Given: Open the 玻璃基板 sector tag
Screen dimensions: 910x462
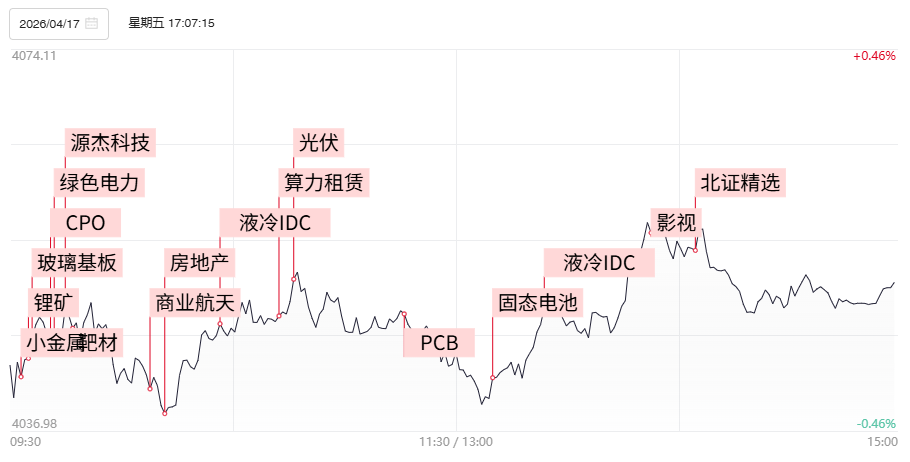Looking at the screenshot, I should 77,263.
